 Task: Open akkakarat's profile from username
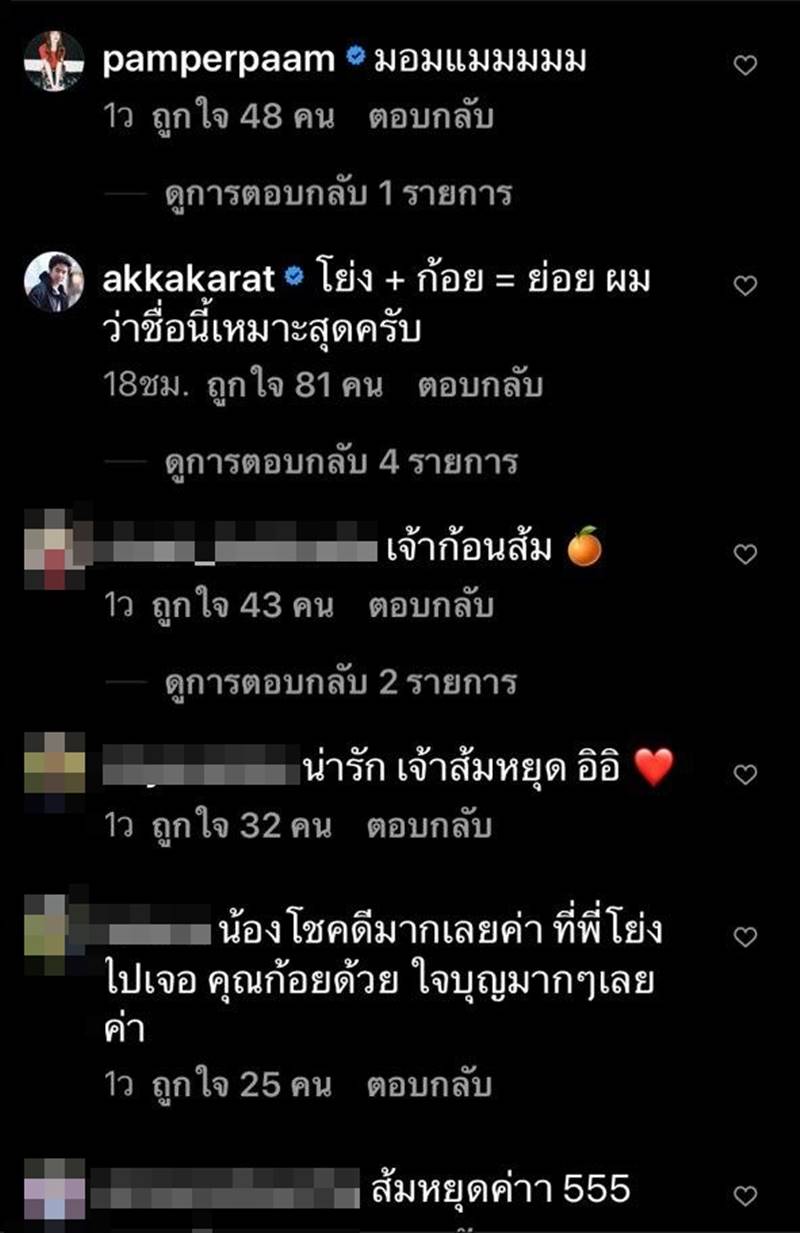tap(188, 280)
